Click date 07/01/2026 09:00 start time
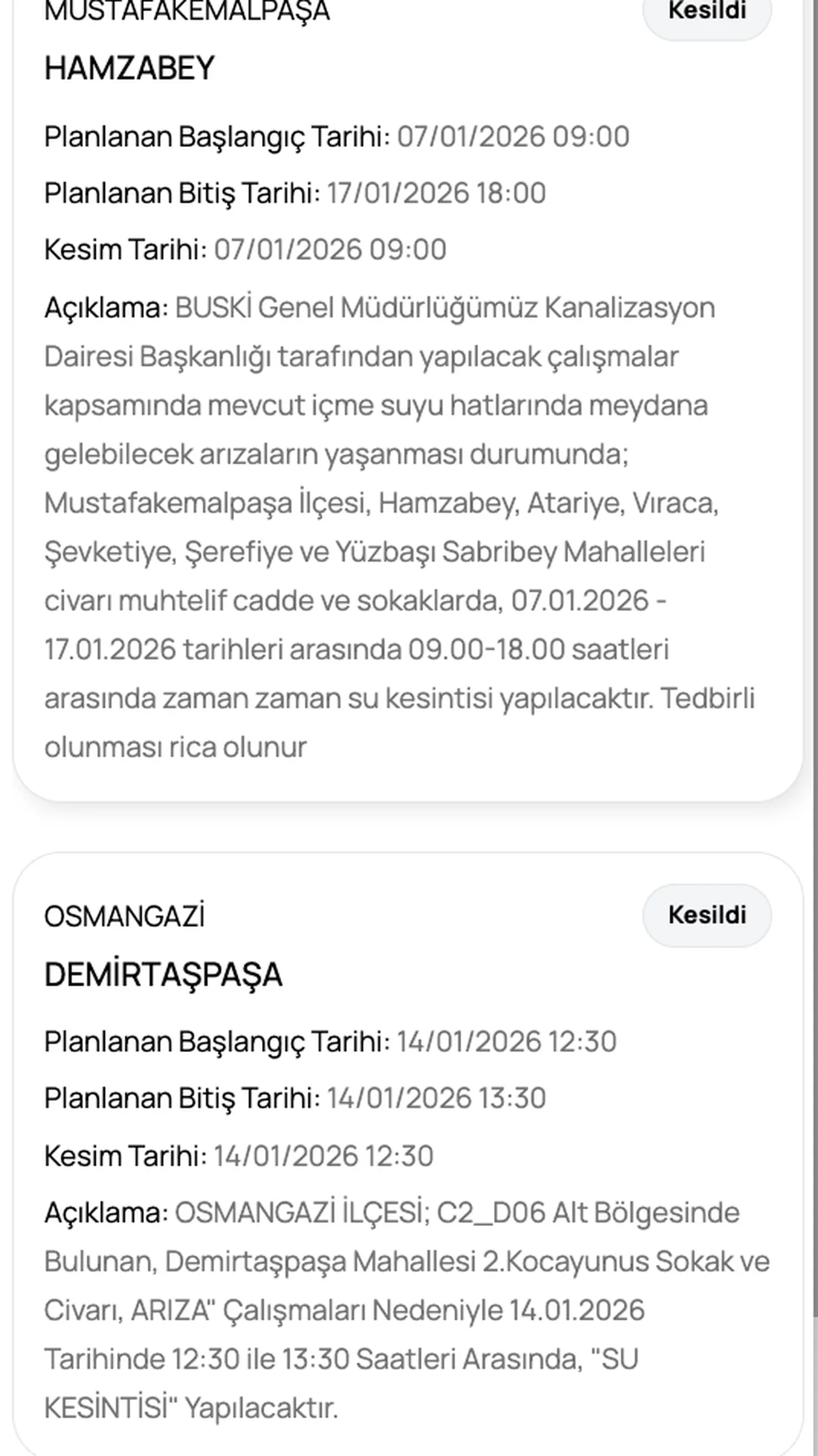This screenshot has width=818, height=1456. 511,137
